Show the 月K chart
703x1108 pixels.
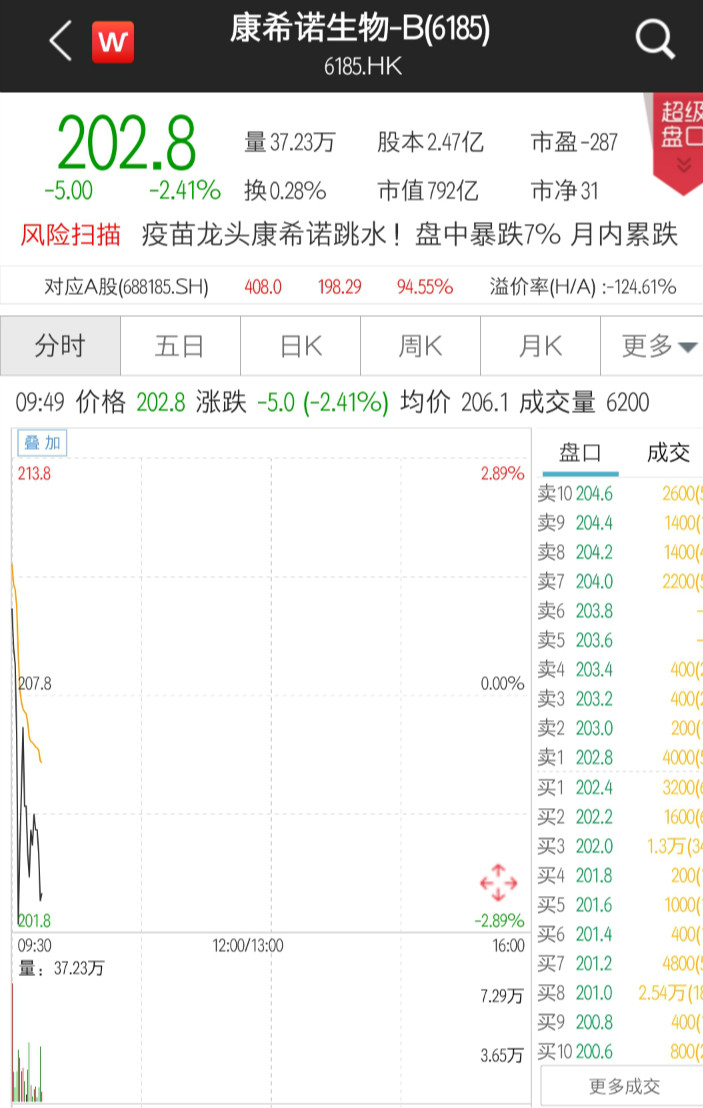click(540, 346)
